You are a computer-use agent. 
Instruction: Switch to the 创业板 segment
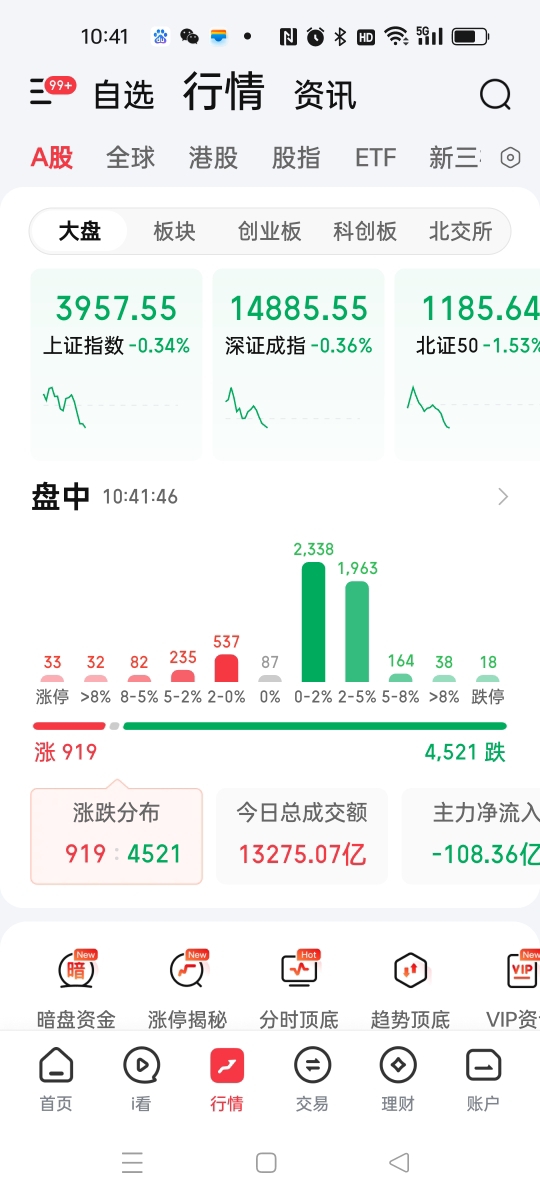269,231
